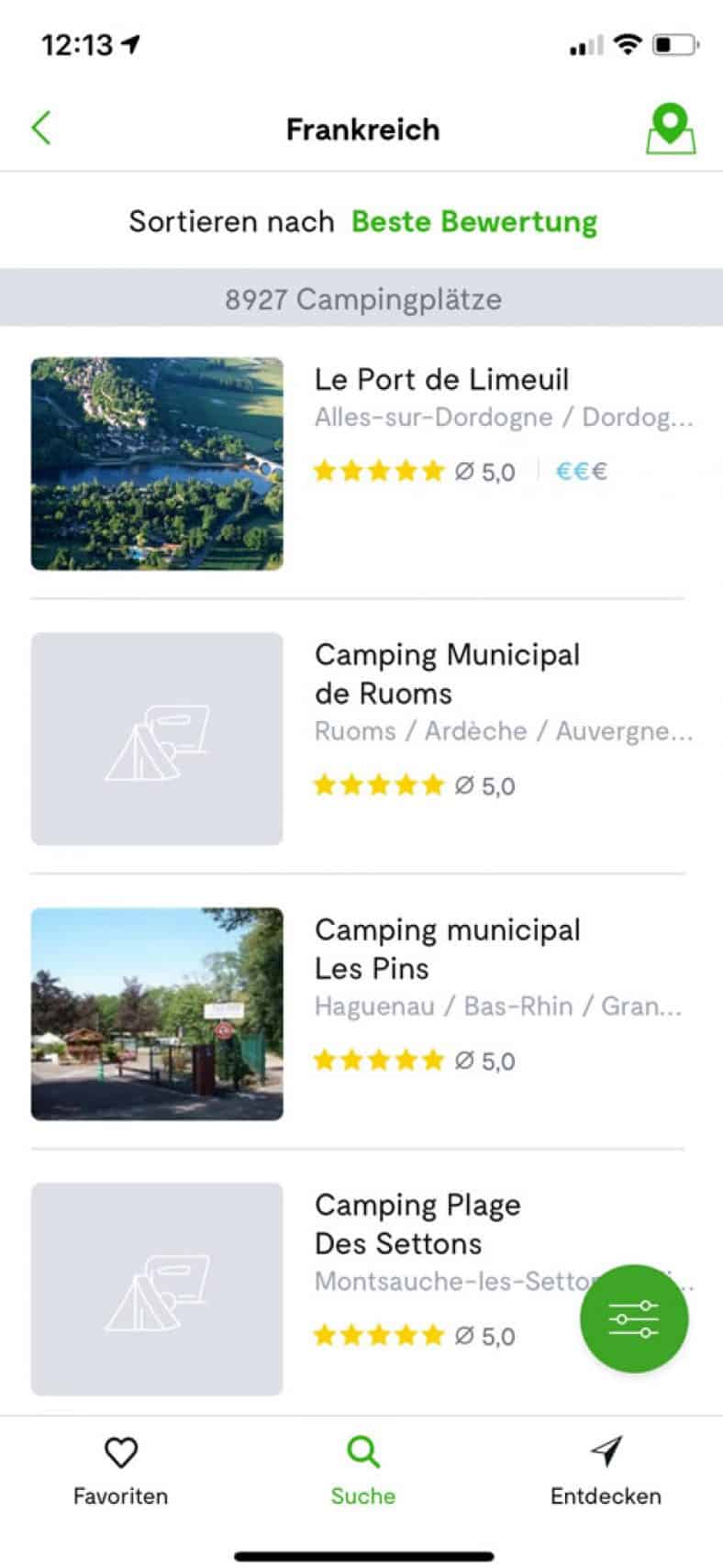The image size is (723, 1568).
Task: Open the map view icon
Action: pos(670,128)
